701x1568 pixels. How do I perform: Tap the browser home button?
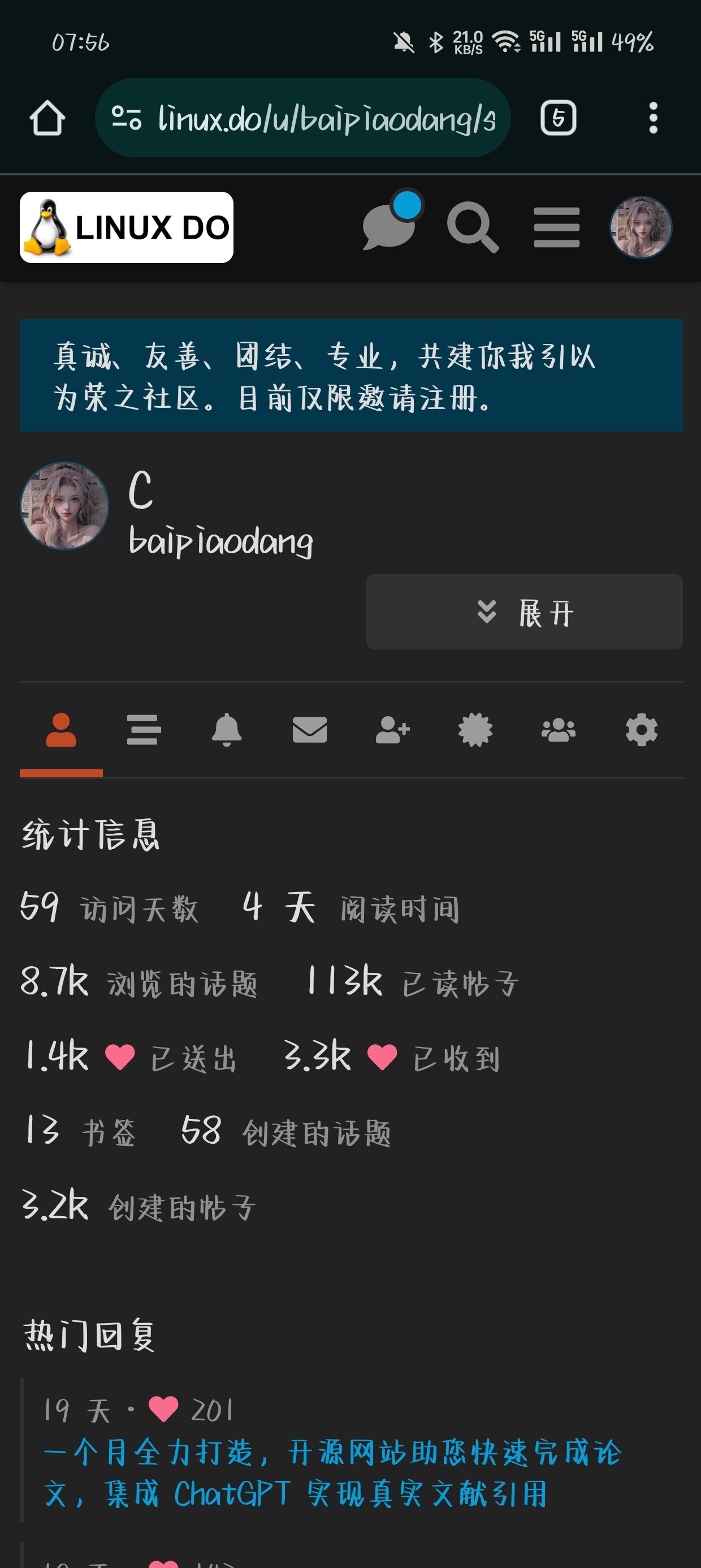(47, 118)
